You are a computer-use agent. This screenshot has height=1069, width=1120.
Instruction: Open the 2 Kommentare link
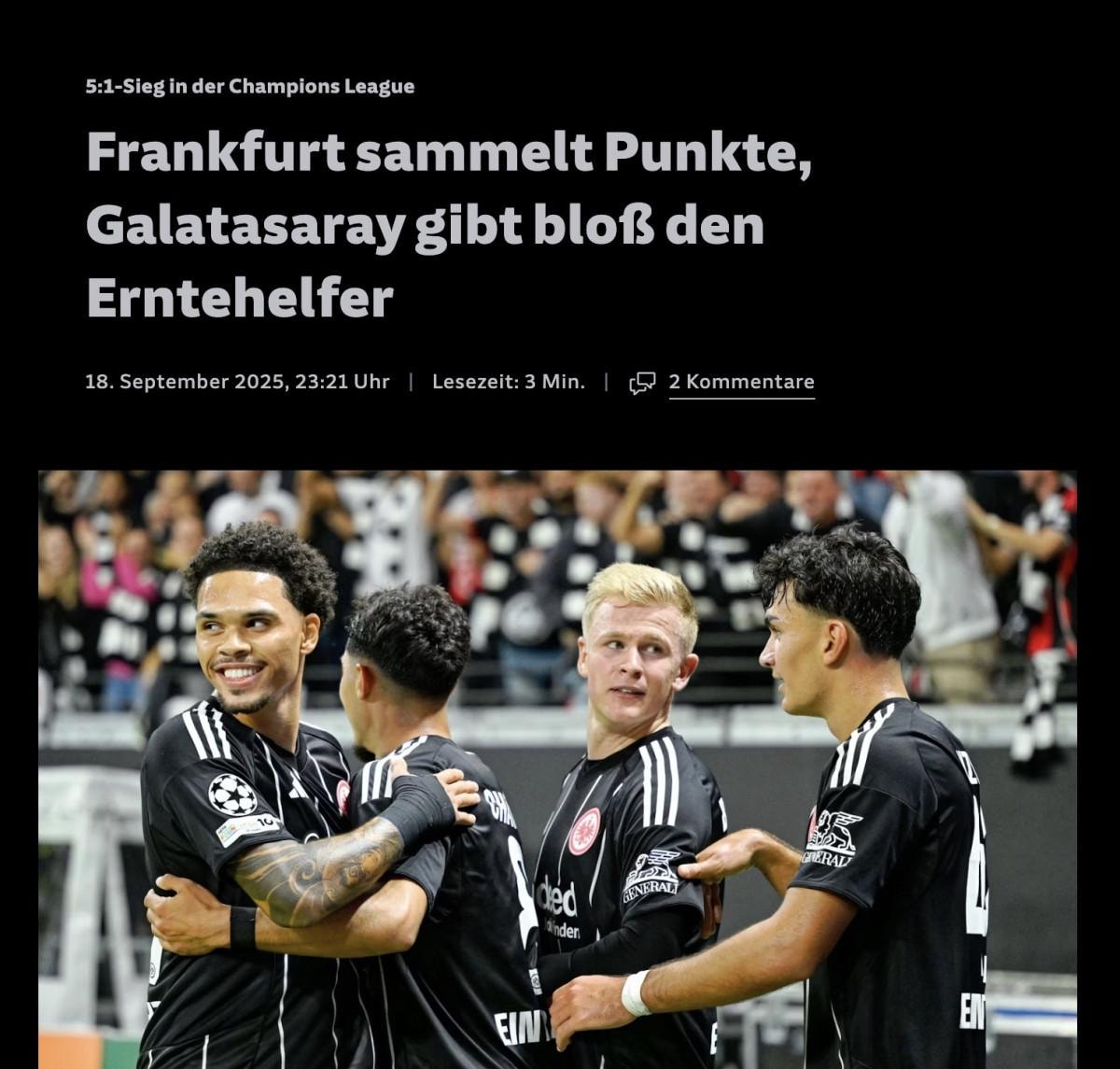pyautogui.click(x=741, y=382)
